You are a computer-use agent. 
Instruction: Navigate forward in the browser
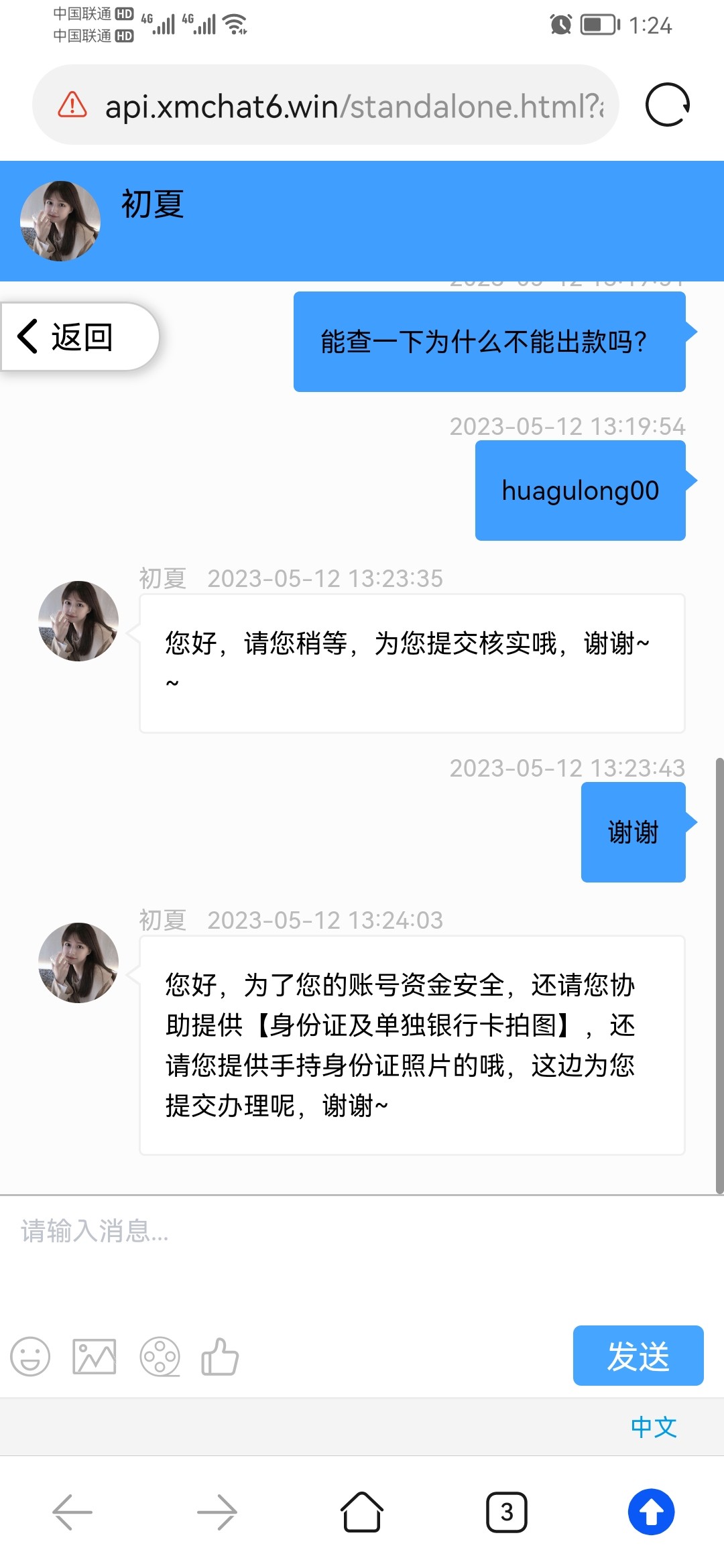217,1512
